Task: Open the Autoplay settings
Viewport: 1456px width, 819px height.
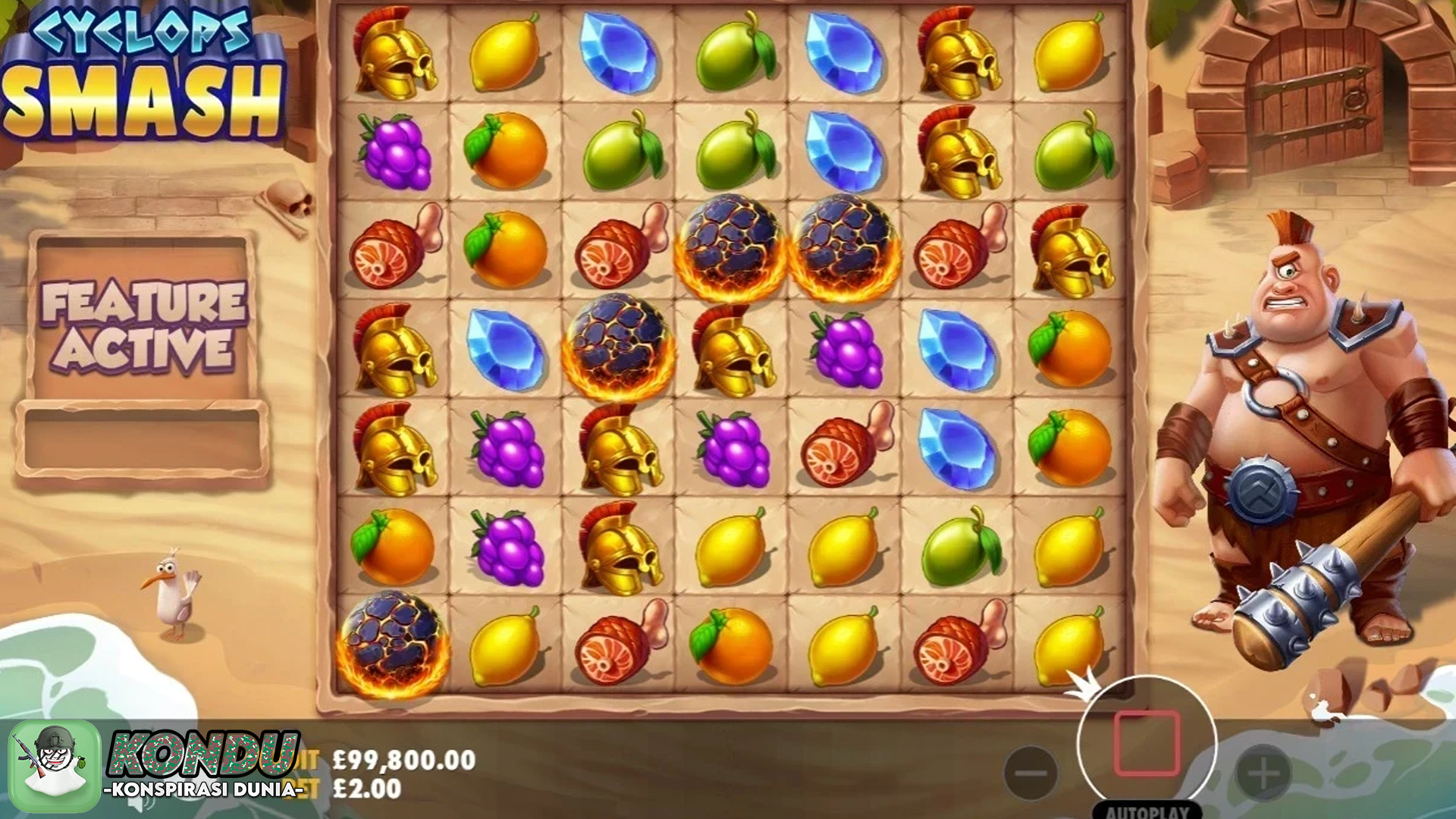Action: pyautogui.click(x=1147, y=811)
